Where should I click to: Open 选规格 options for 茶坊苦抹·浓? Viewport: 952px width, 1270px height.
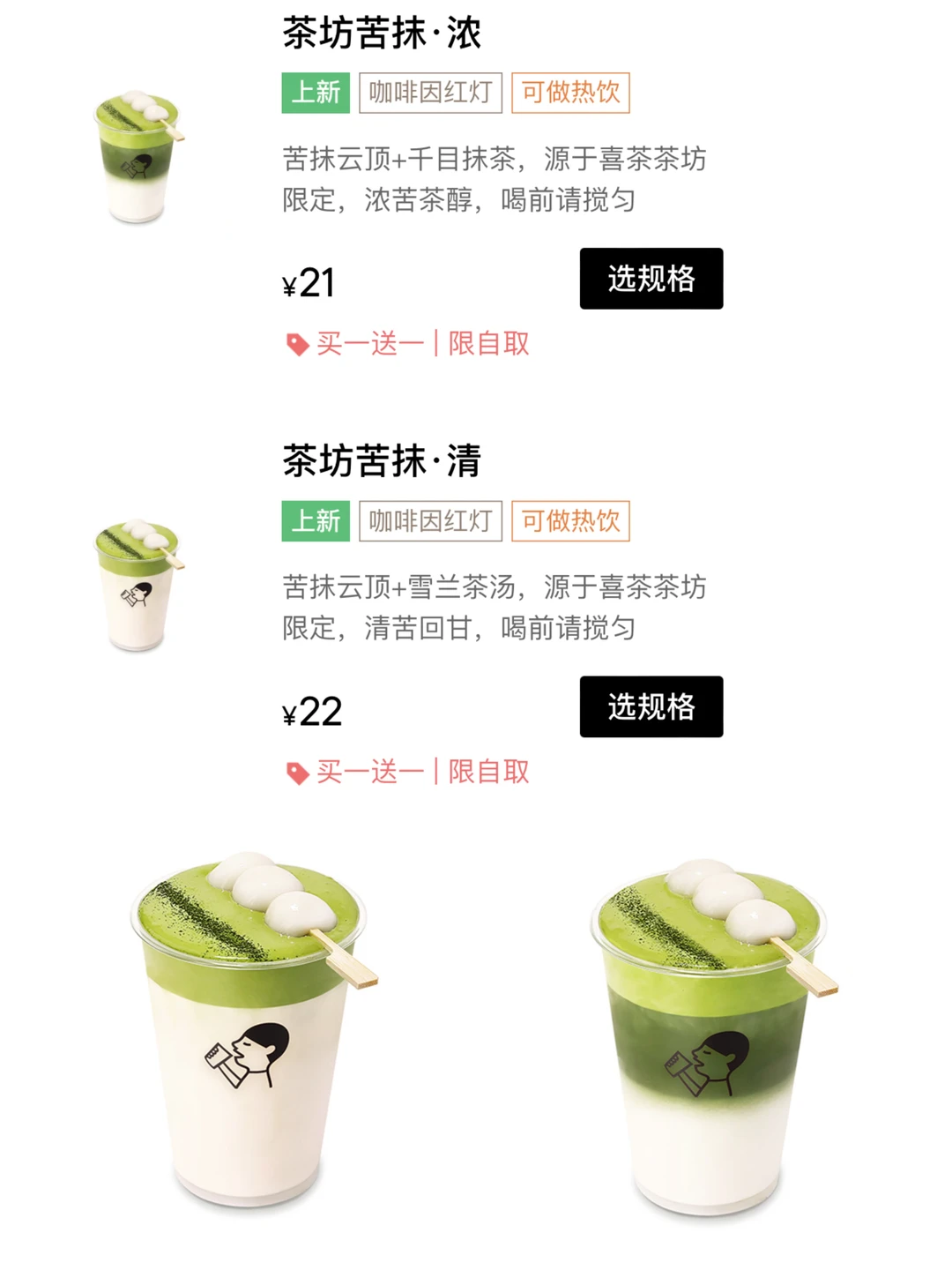click(652, 280)
